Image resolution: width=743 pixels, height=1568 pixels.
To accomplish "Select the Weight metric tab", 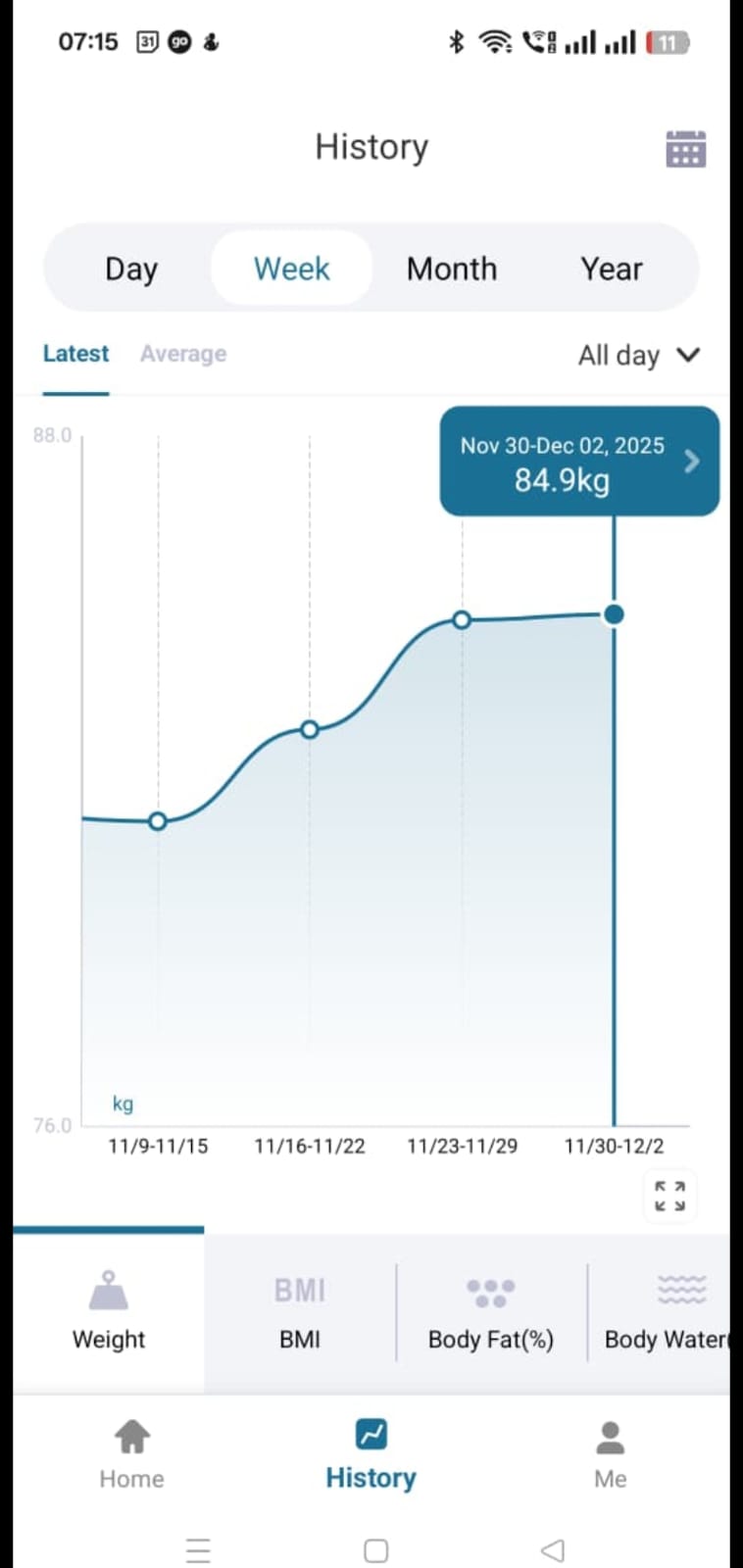I will 109,1311.
